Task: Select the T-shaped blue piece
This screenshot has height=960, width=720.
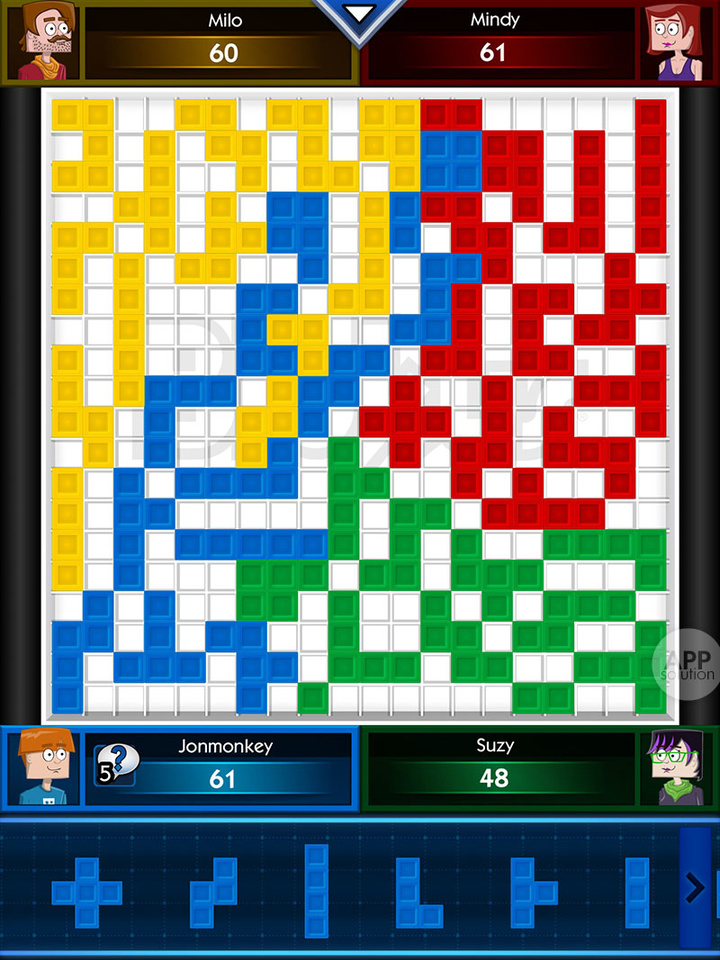Action: point(532,892)
